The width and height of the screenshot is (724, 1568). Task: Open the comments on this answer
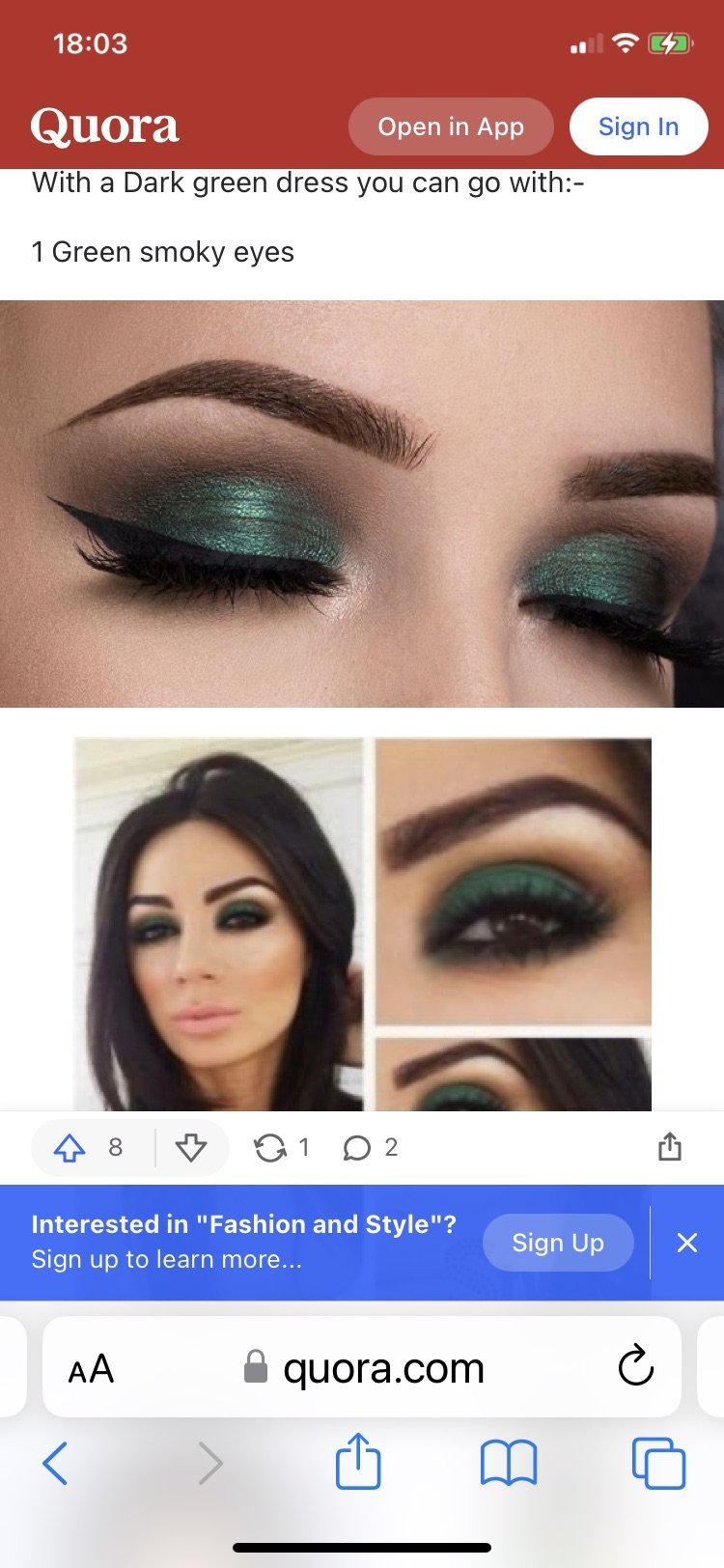tap(357, 1147)
